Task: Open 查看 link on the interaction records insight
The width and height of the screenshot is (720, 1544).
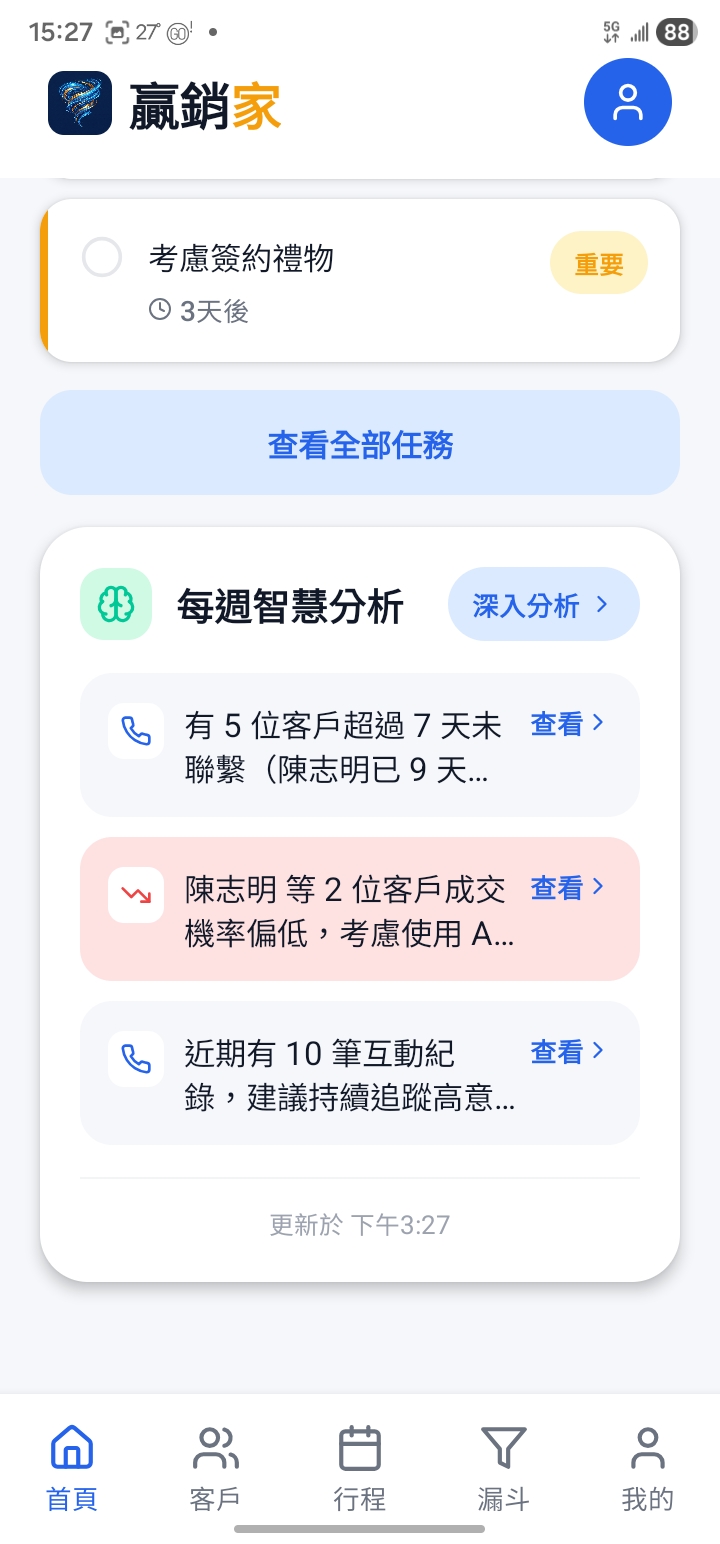Action: [566, 1051]
